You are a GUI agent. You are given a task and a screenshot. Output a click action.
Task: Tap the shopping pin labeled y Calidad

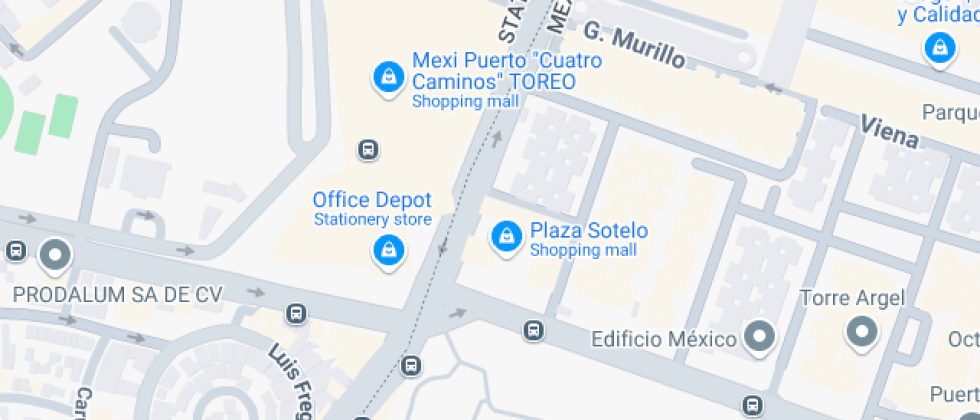tap(939, 46)
